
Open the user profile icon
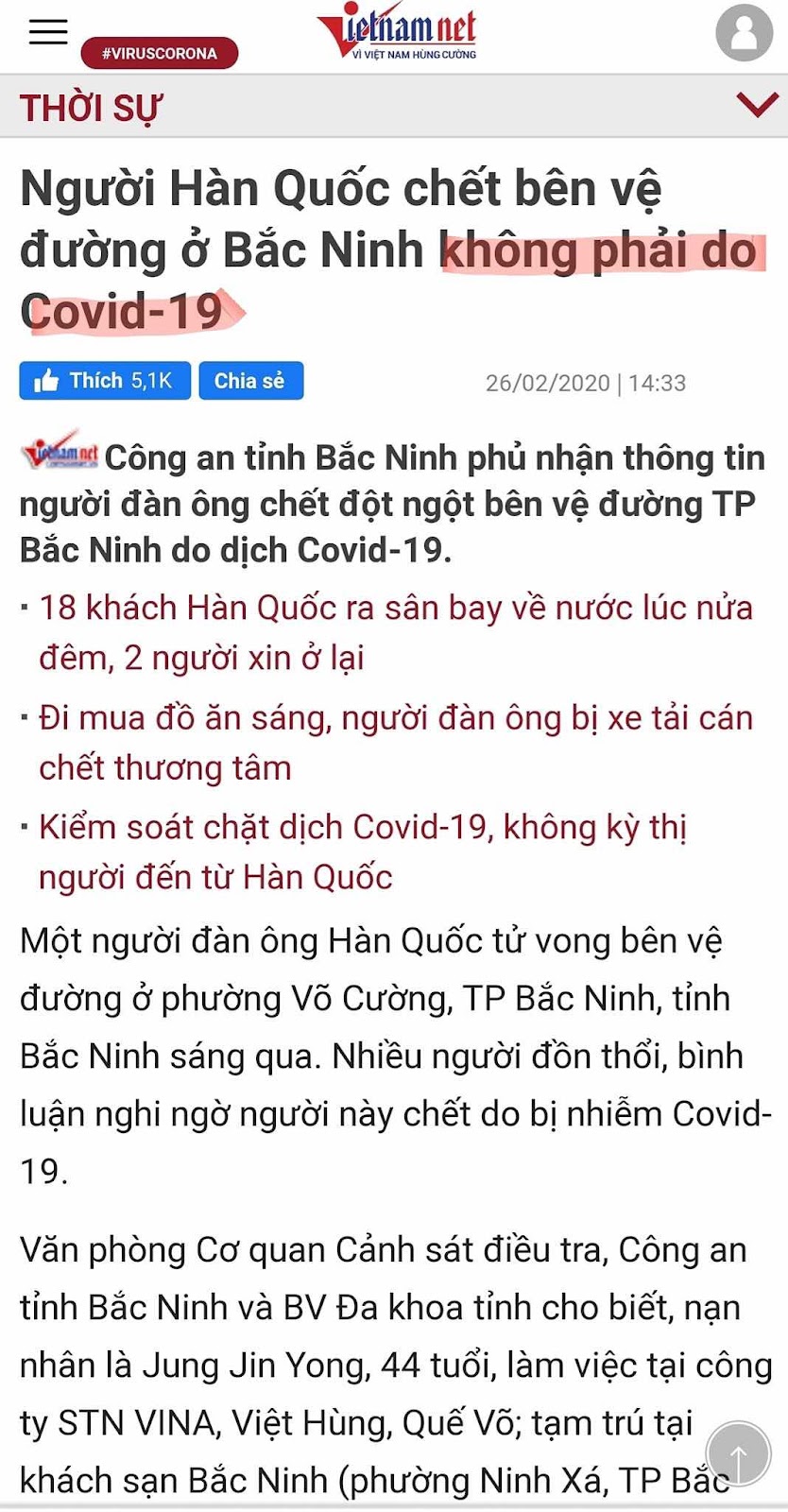coord(744,33)
